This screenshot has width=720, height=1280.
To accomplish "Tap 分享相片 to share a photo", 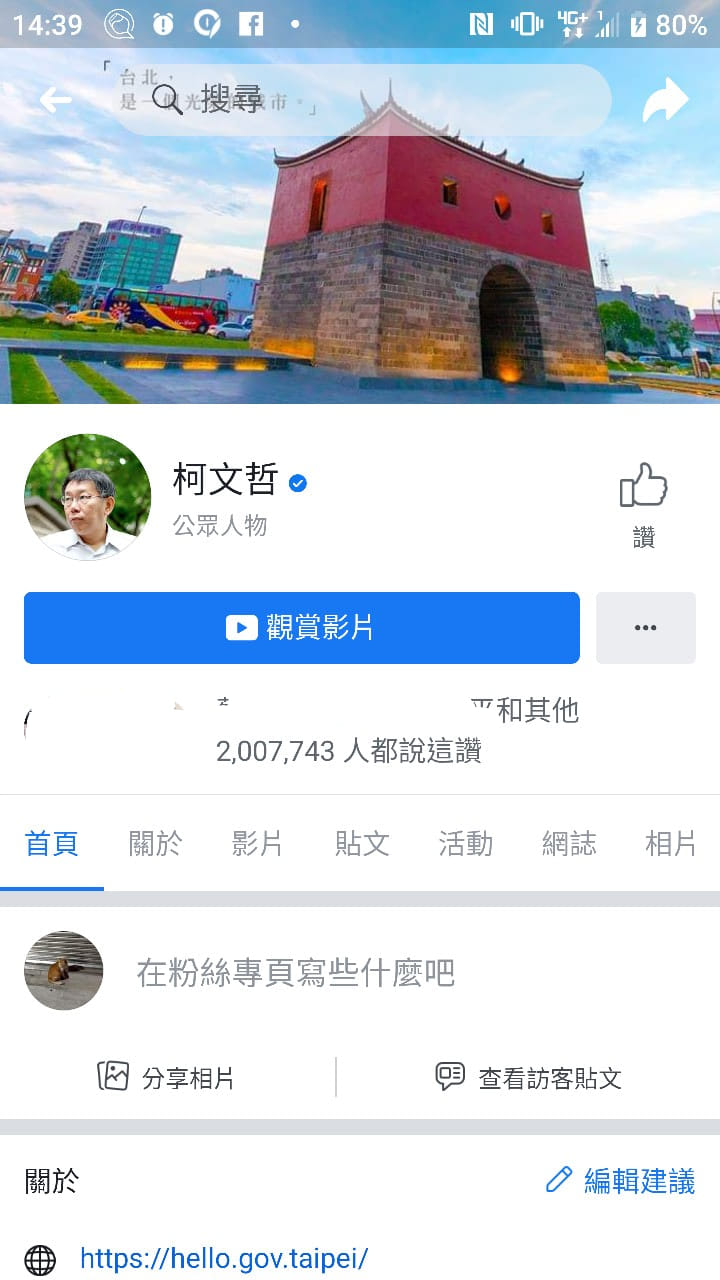I will (x=166, y=1078).
